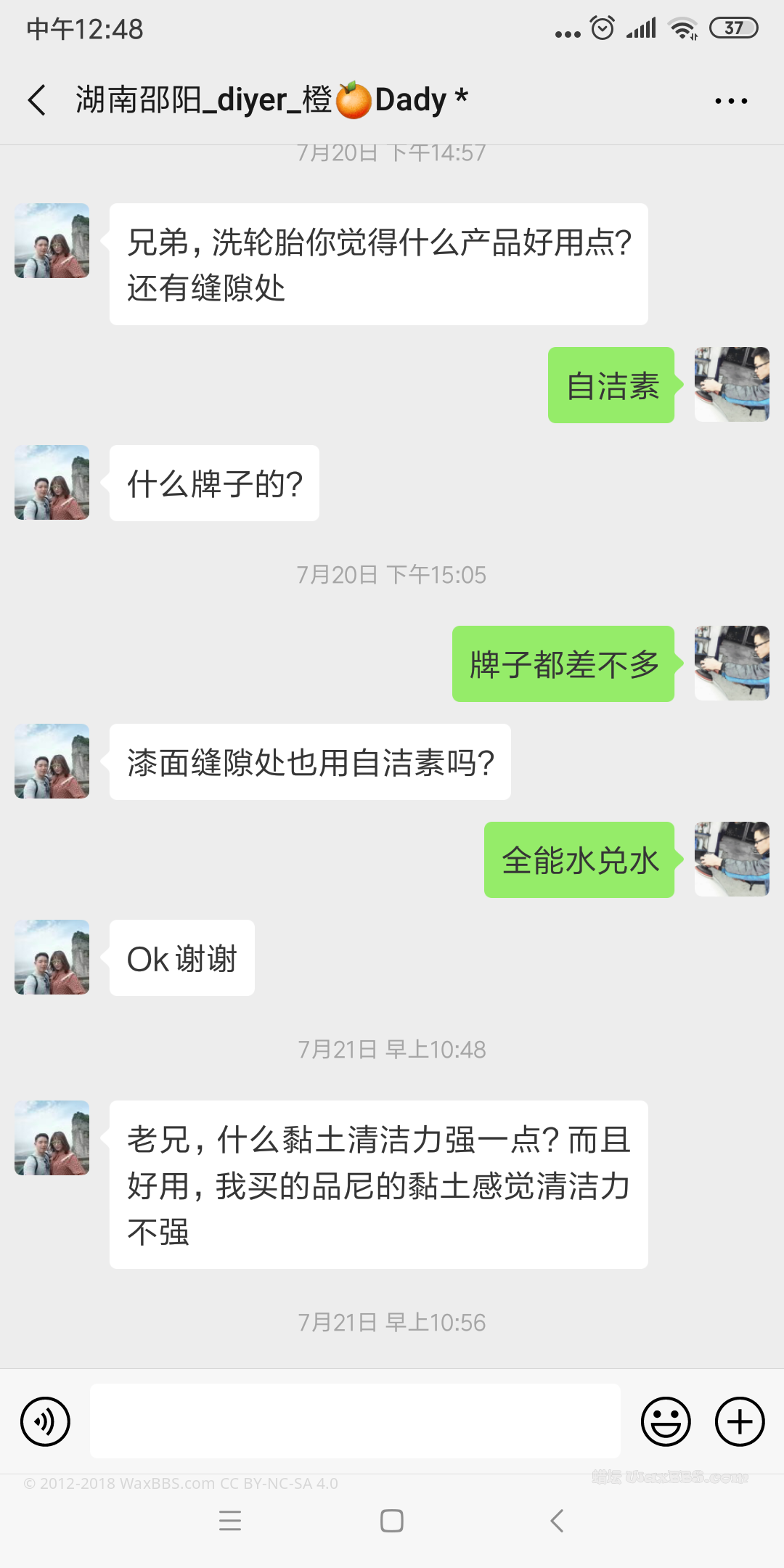Switch to voice message input
The height and width of the screenshot is (1568, 784).
(x=45, y=1421)
